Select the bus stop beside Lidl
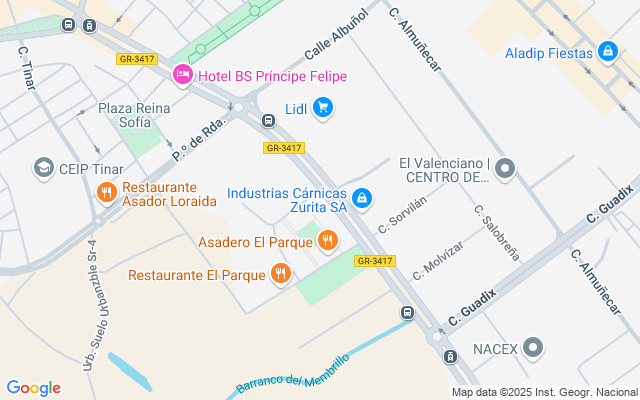 pos(268,121)
